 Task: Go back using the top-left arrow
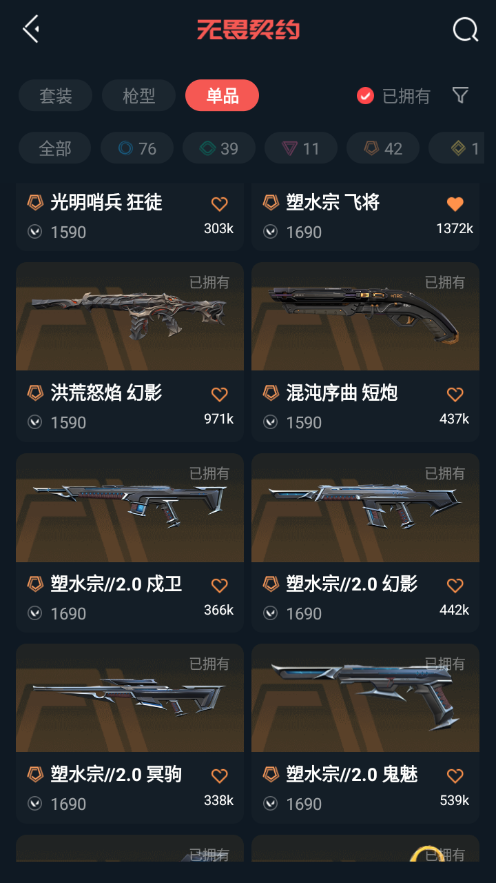[x=31, y=29]
